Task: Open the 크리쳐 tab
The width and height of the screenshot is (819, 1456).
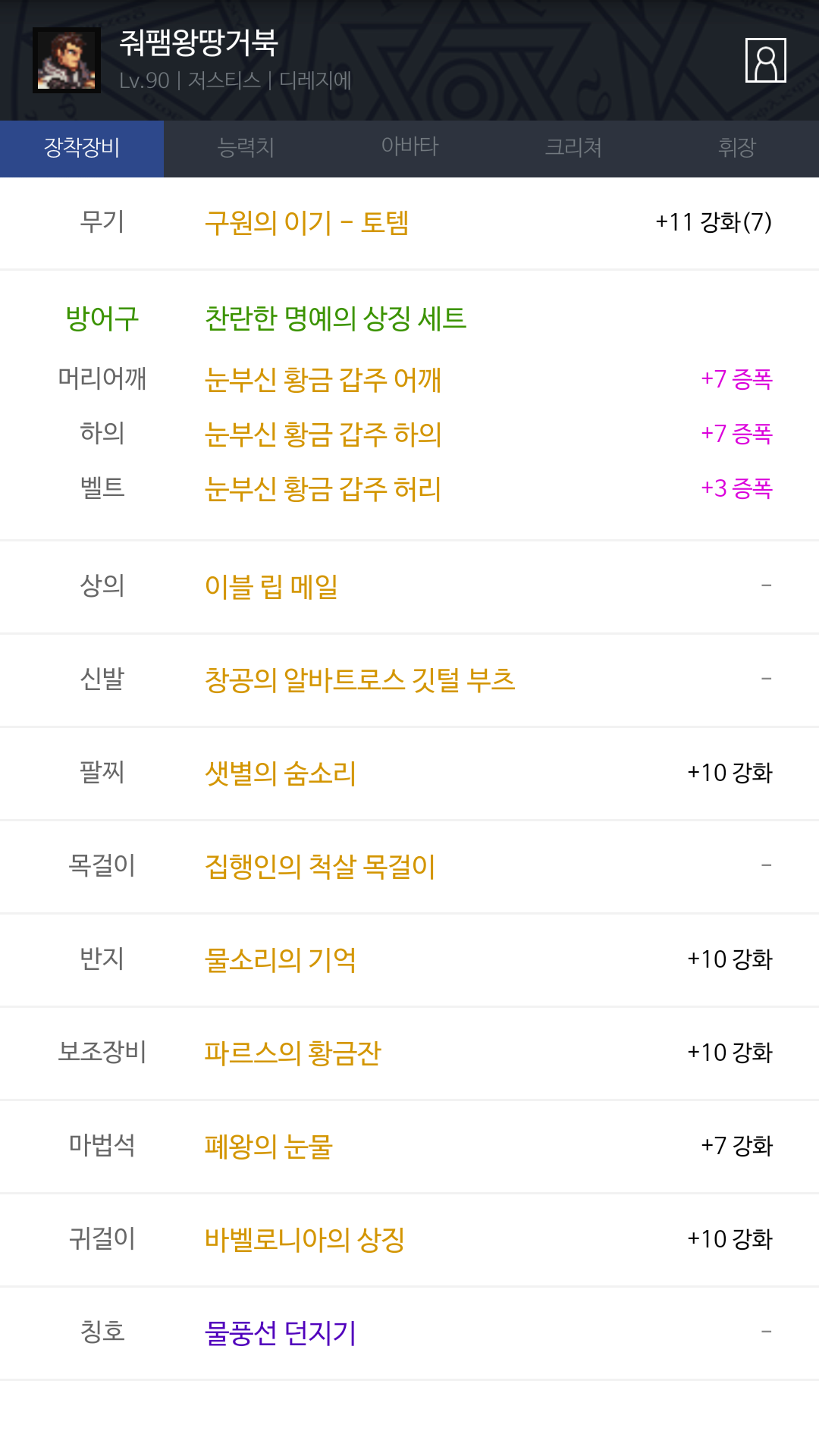Action: (573, 149)
